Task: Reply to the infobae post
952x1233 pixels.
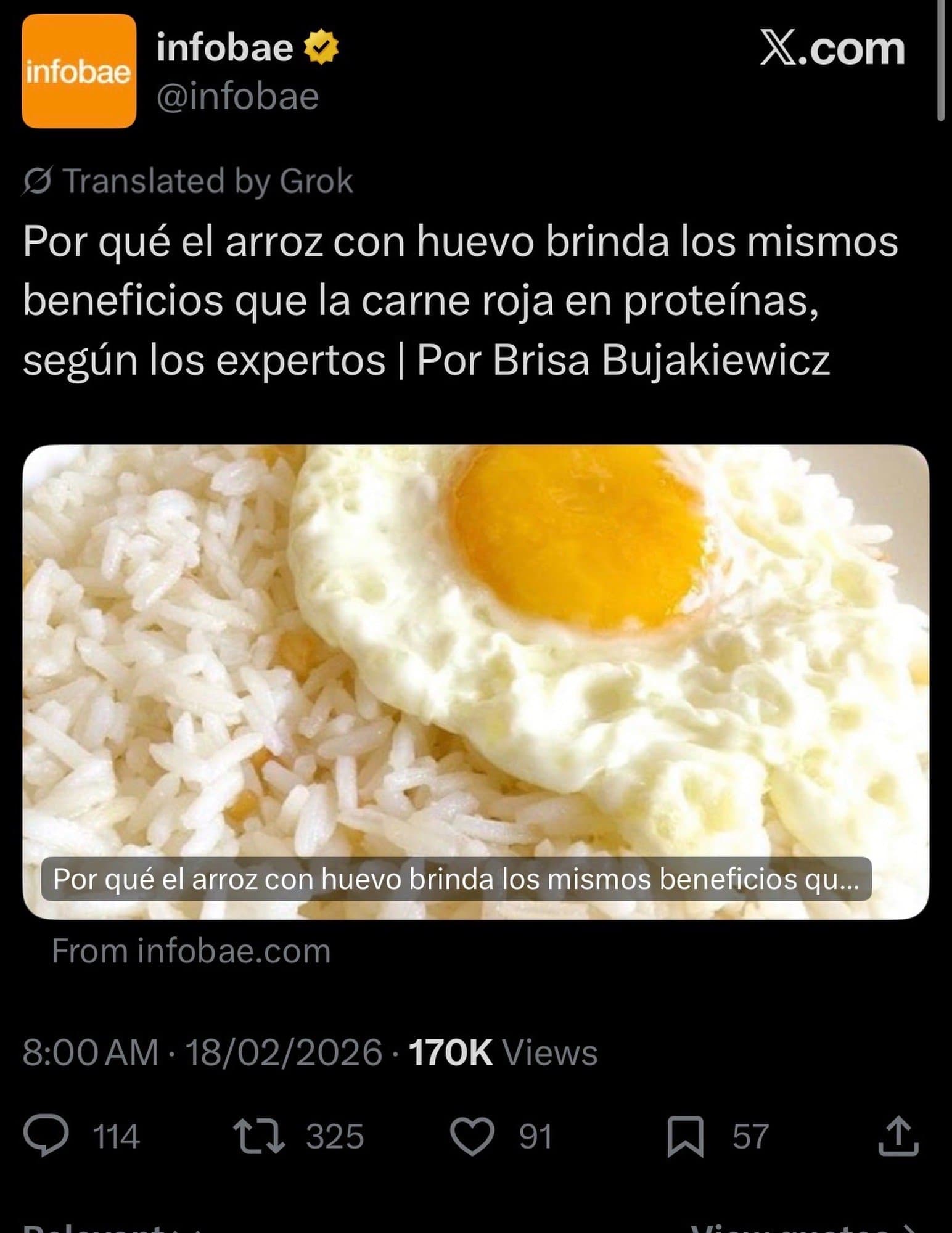Action: tap(46, 1136)
